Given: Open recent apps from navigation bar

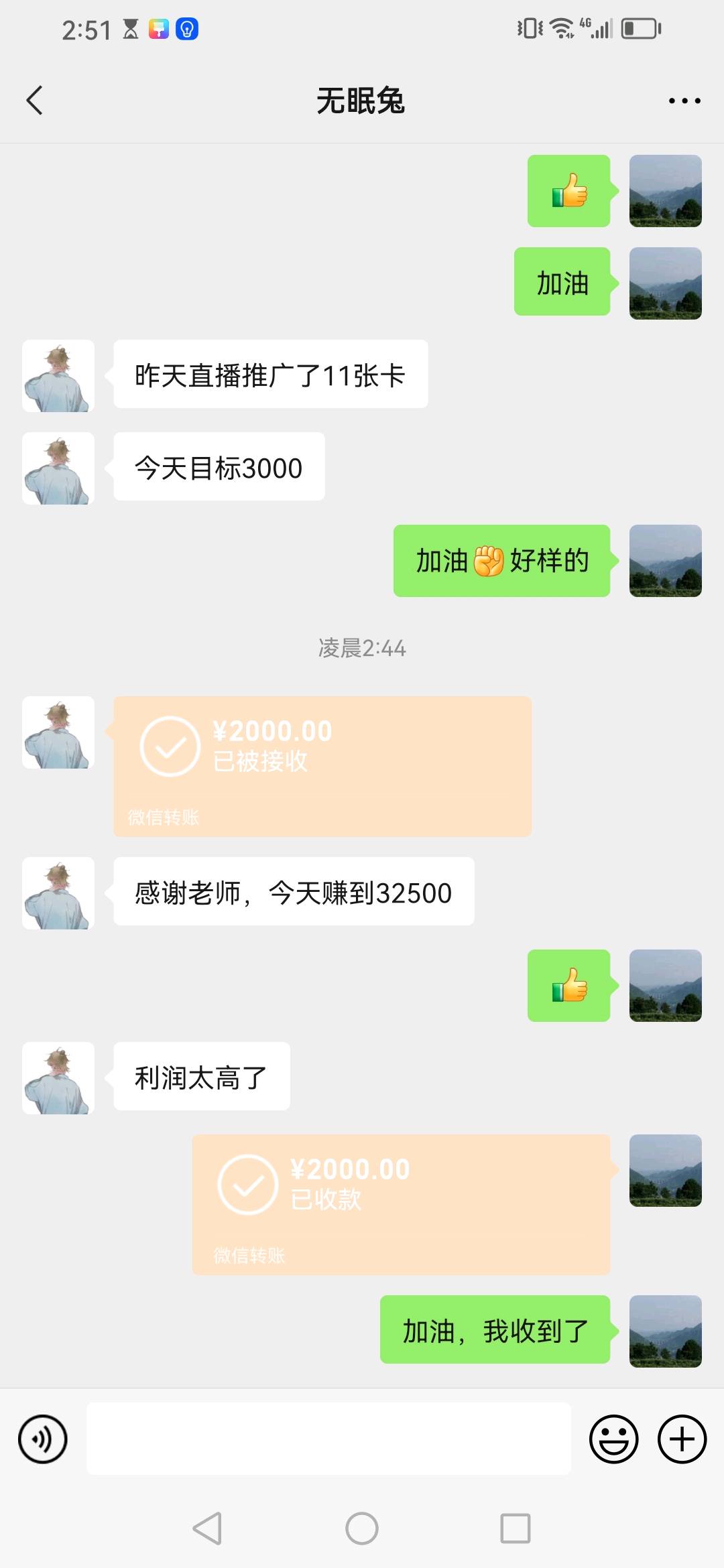Looking at the screenshot, I should pos(515,1528).
